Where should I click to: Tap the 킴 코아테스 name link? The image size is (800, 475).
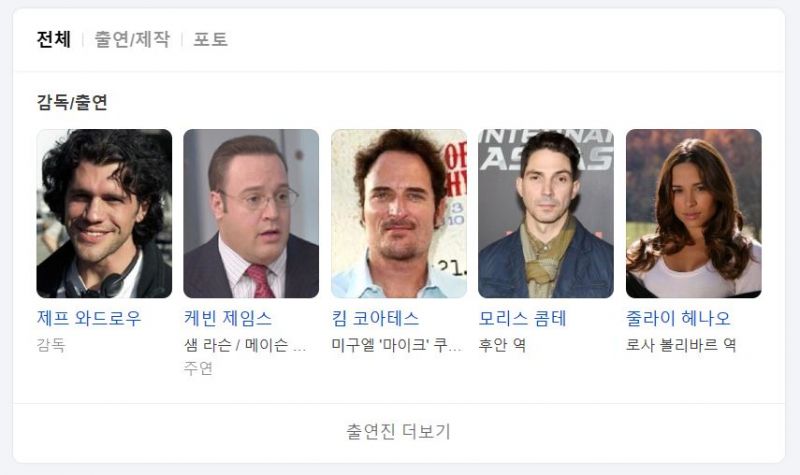click(375, 319)
